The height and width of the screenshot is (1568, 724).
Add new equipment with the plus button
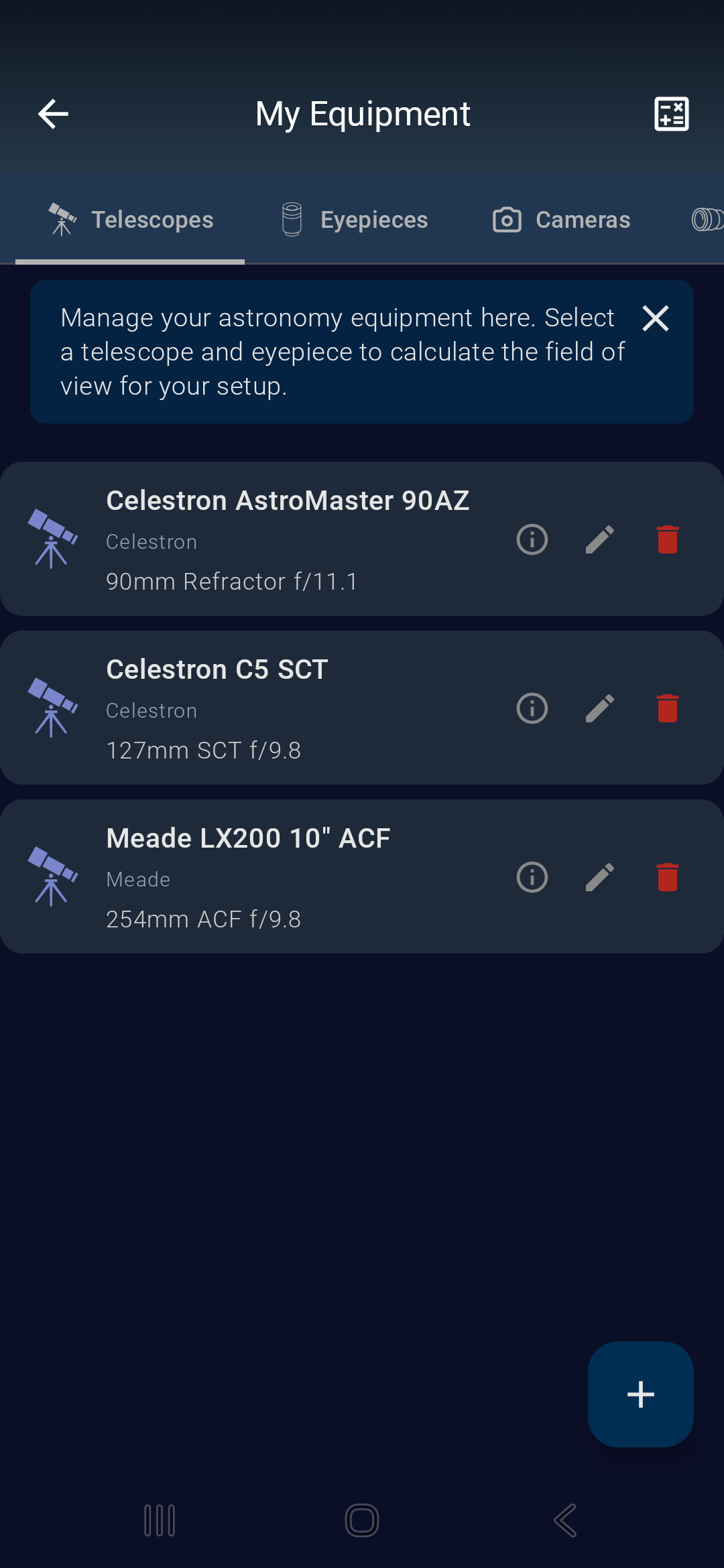tap(640, 1394)
